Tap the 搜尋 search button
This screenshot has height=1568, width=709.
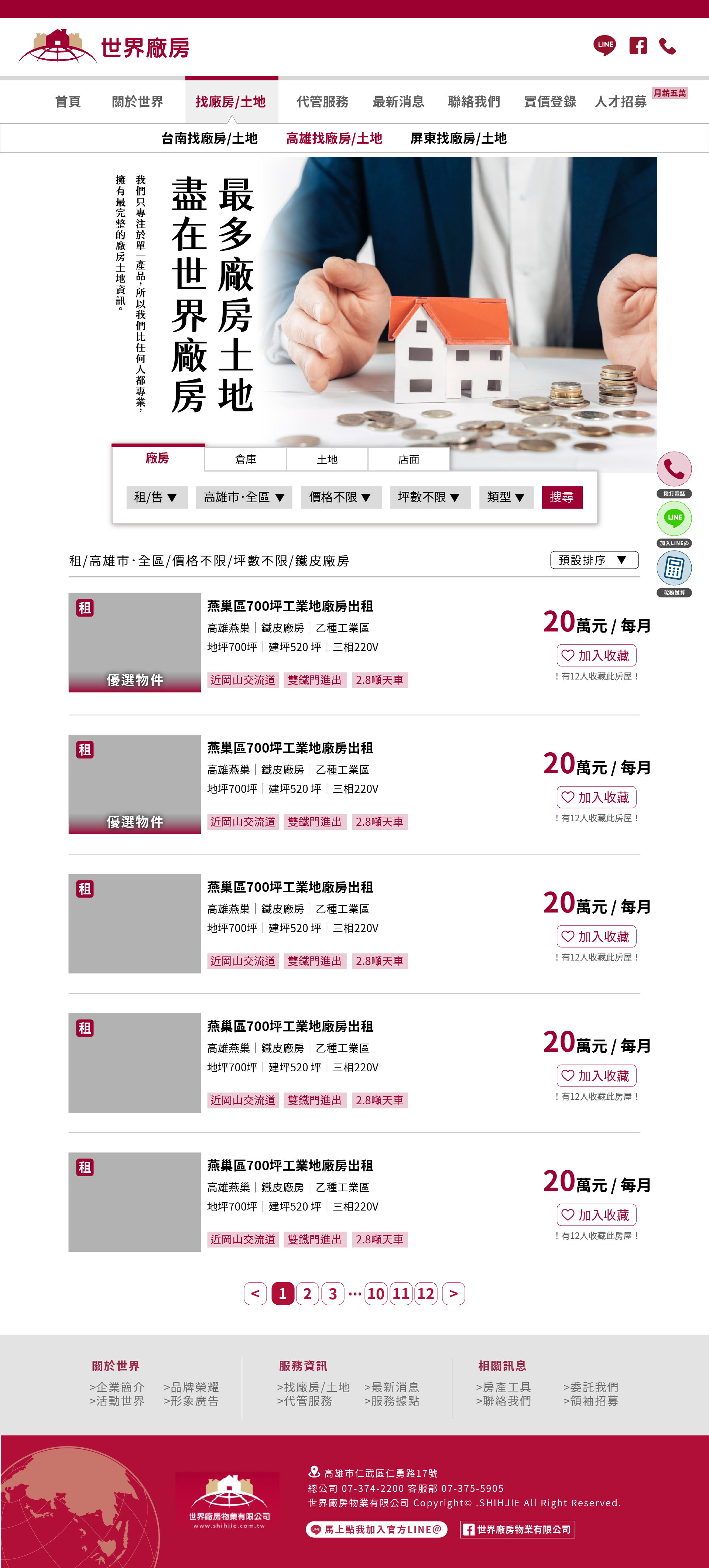(x=561, y=497)
